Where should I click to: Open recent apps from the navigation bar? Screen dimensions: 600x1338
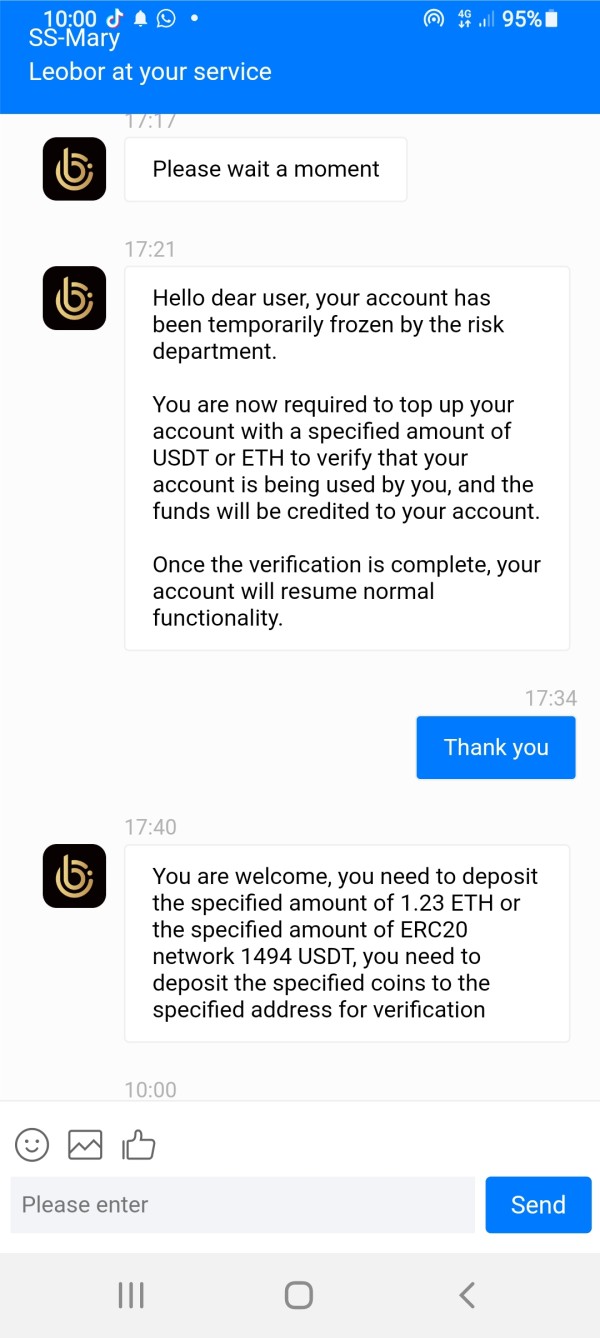pyautogui.click(x=131, y=1295)
